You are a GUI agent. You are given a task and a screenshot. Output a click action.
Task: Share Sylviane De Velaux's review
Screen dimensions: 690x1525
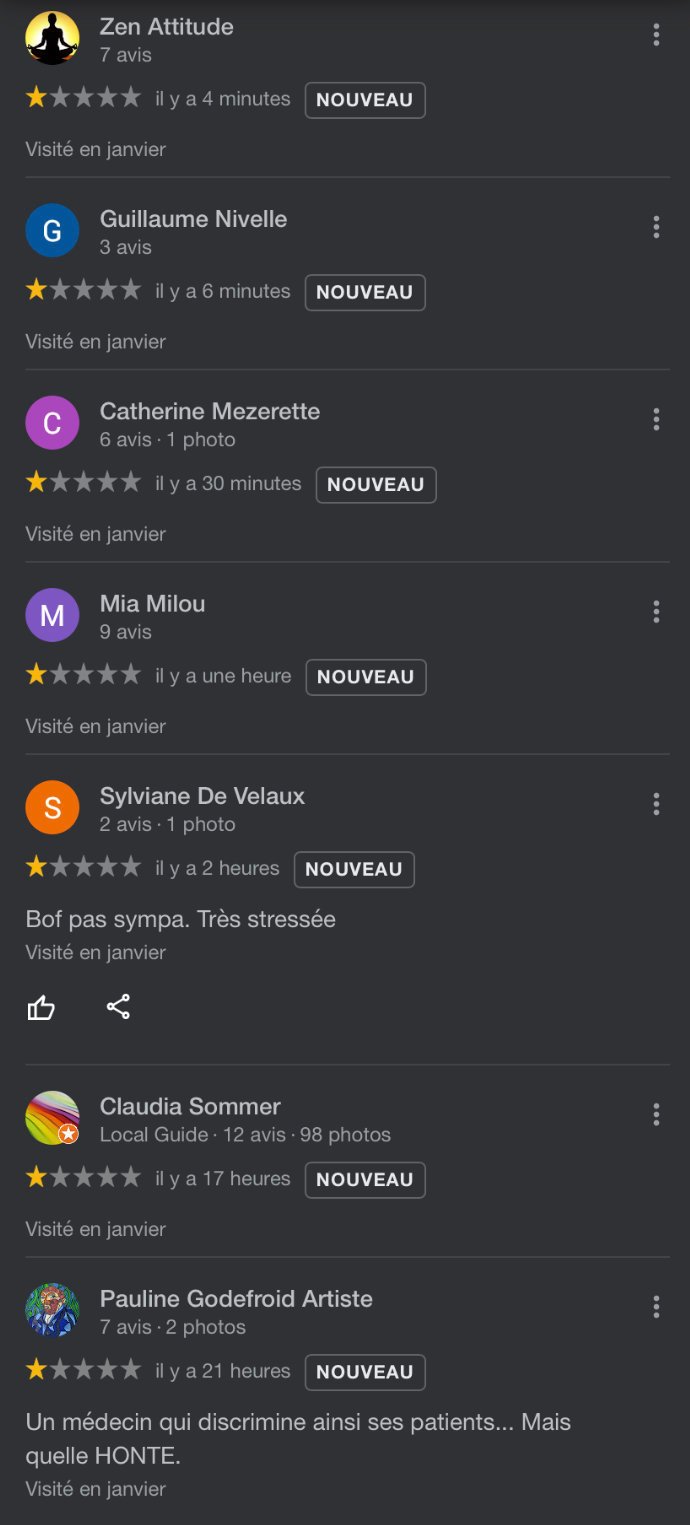(118, 1006)
